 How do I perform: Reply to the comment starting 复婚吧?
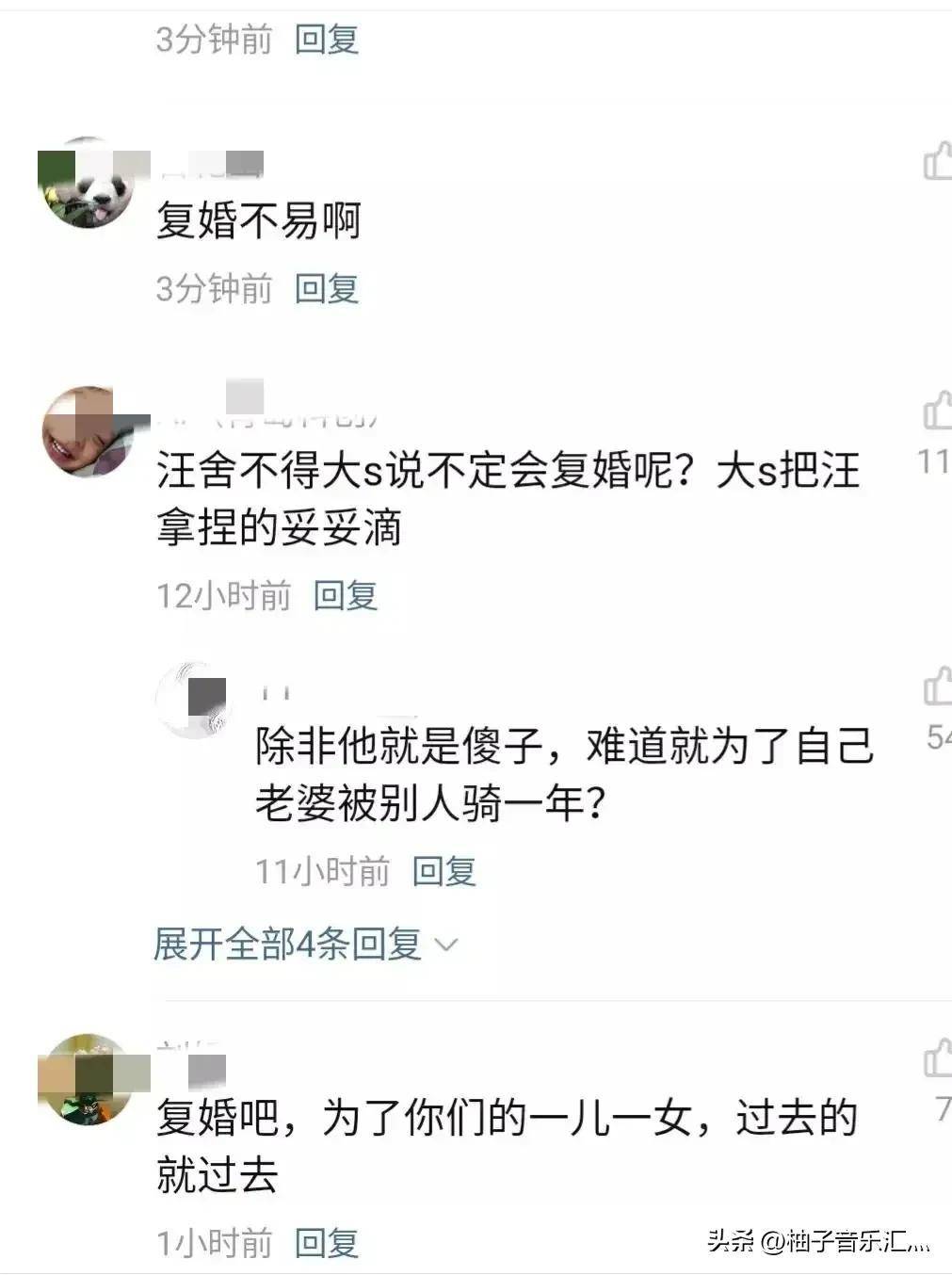point(326,1243)
